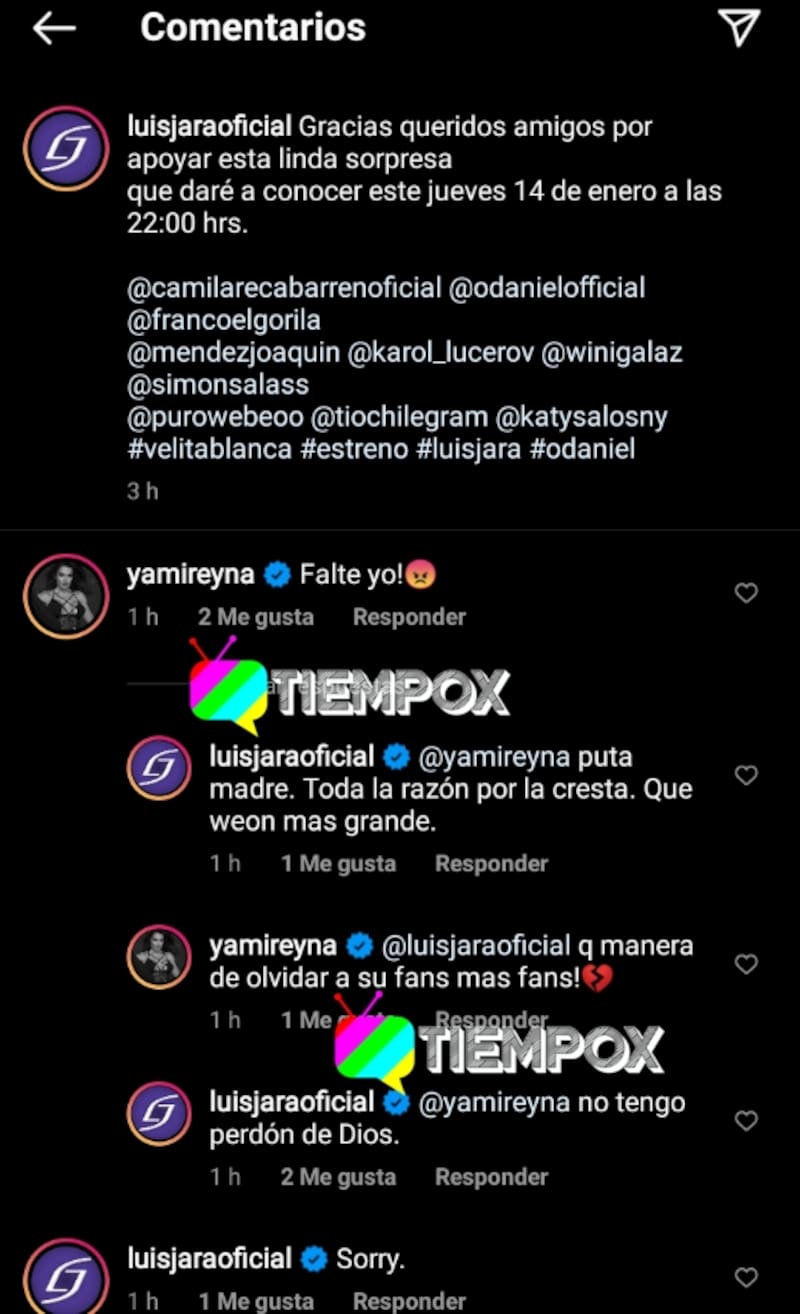Open luisjaraoficial's avatar beside the post caption
Image resolution: width=800 pixels, height=1314 pixels.
pos(66,148)
